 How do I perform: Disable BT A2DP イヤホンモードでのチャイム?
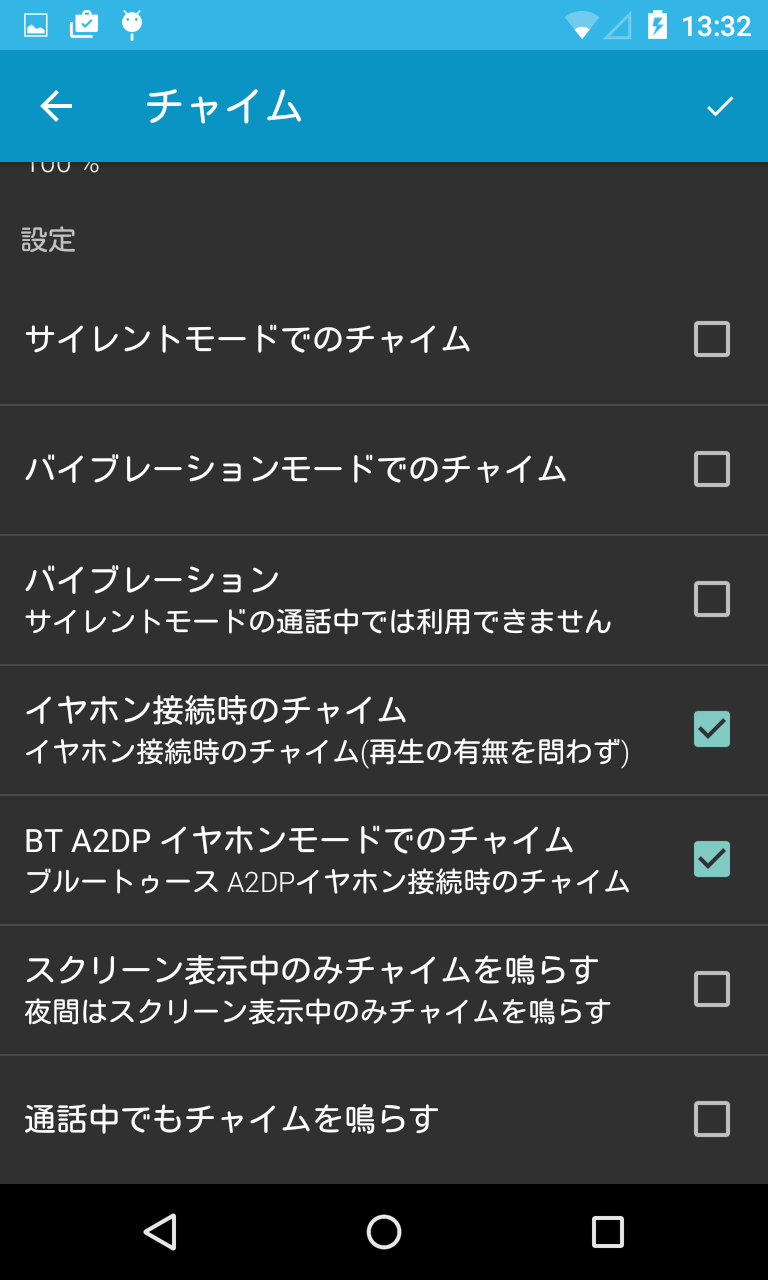click(711, 858)
